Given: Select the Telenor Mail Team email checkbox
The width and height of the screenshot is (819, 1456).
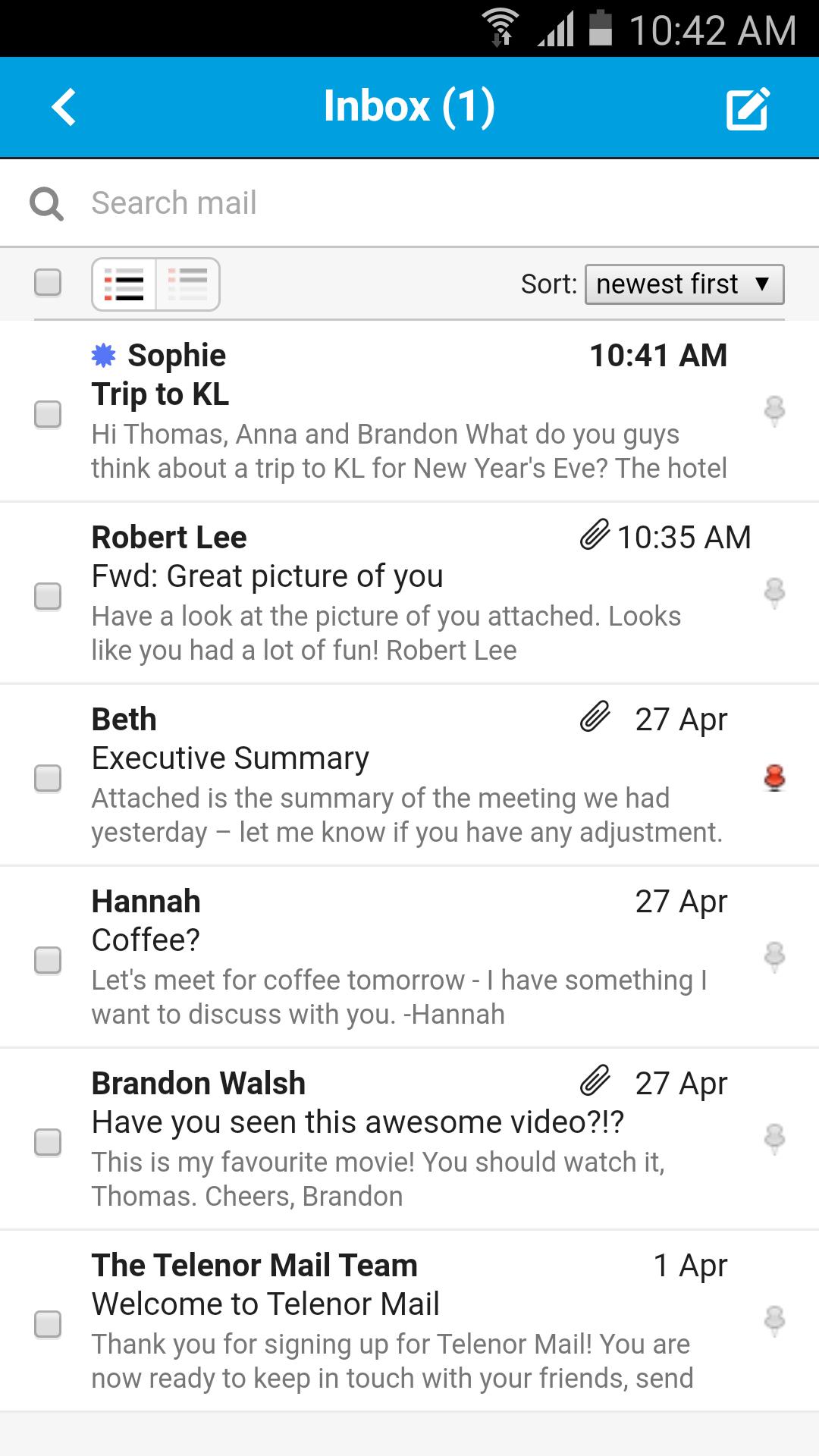Looking at the screenshot, I should [x=48, y=1325].
